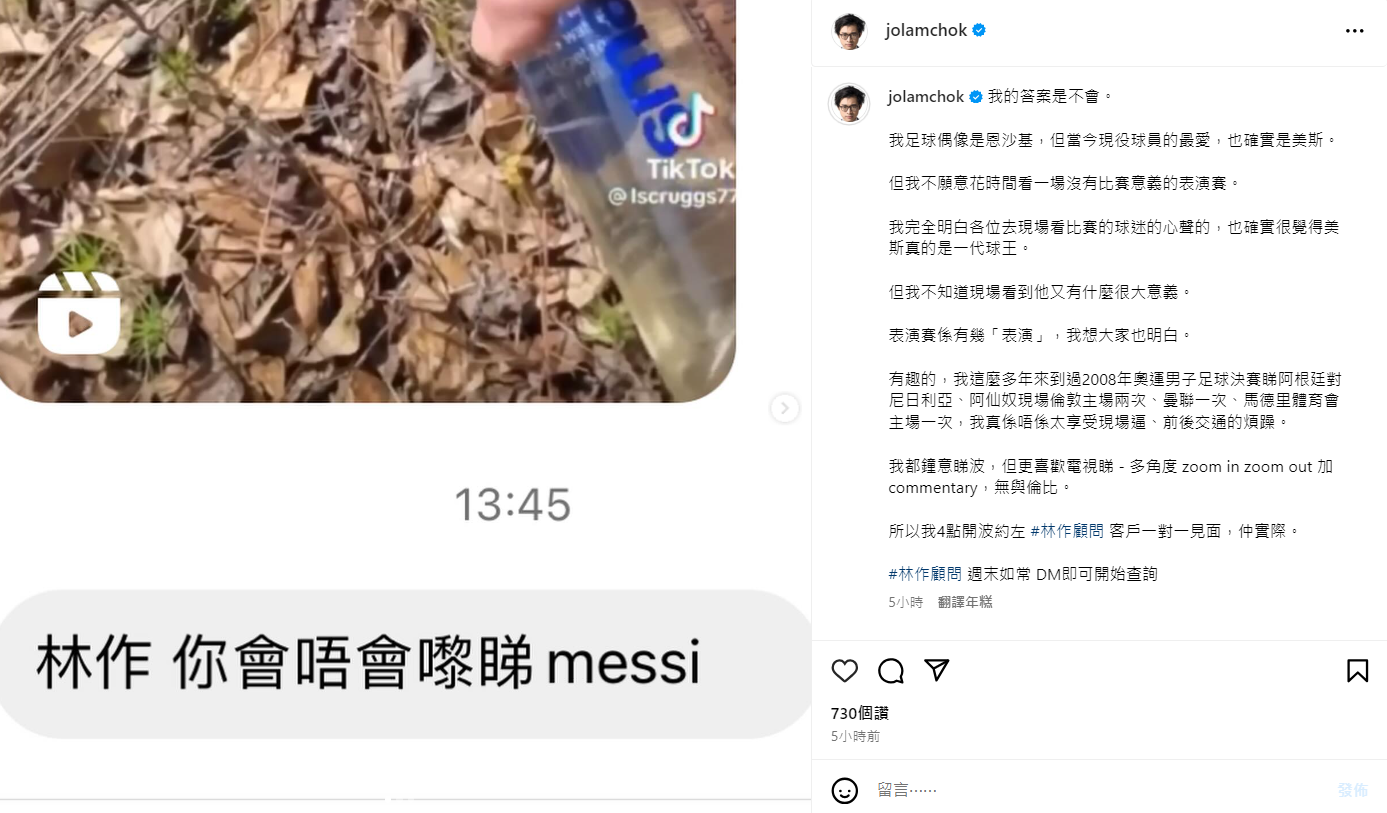The height and width of the screenshot is (813, 1387).
Task: Open comments via the speech bubble icon
Action: [x=891, y=671]
